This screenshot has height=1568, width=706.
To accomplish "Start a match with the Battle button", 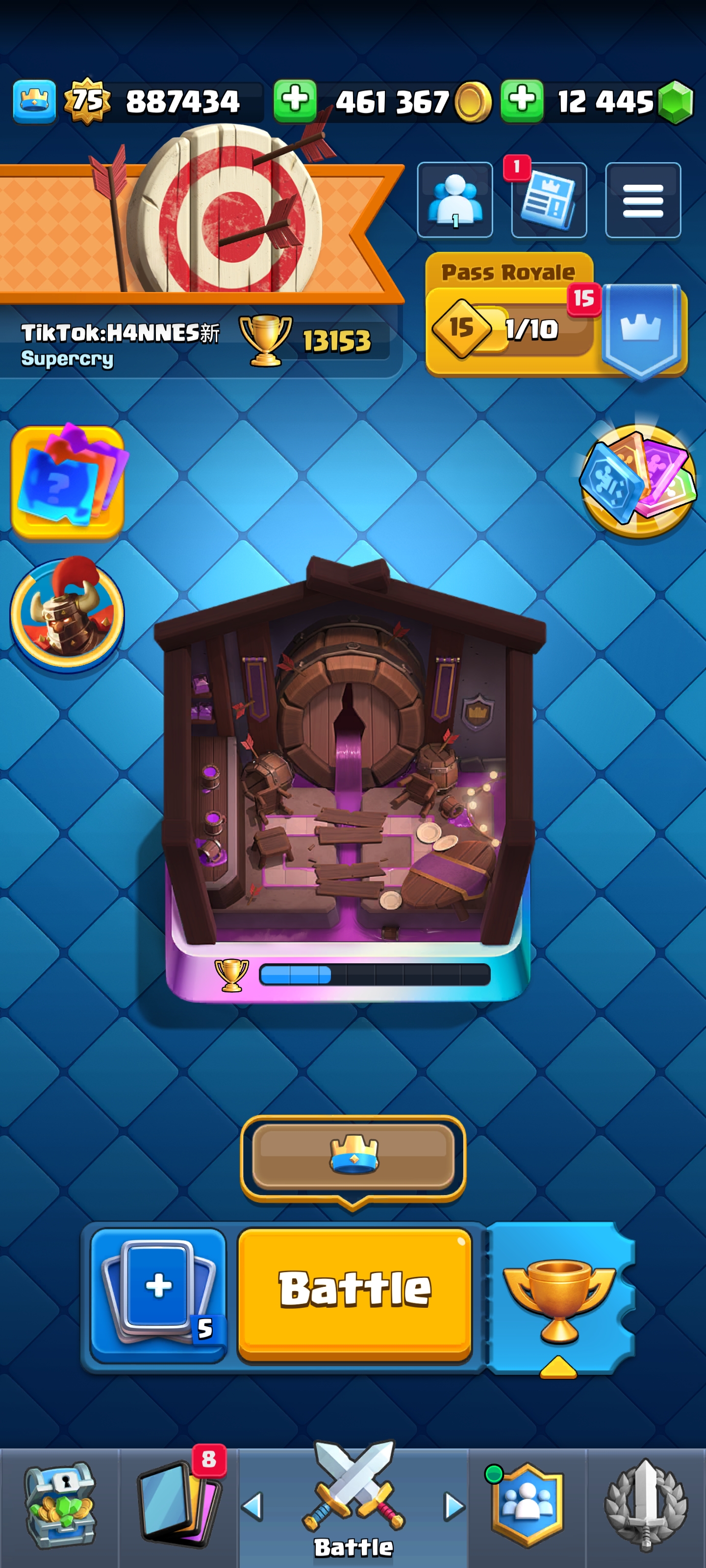I will coord(354,1295).
